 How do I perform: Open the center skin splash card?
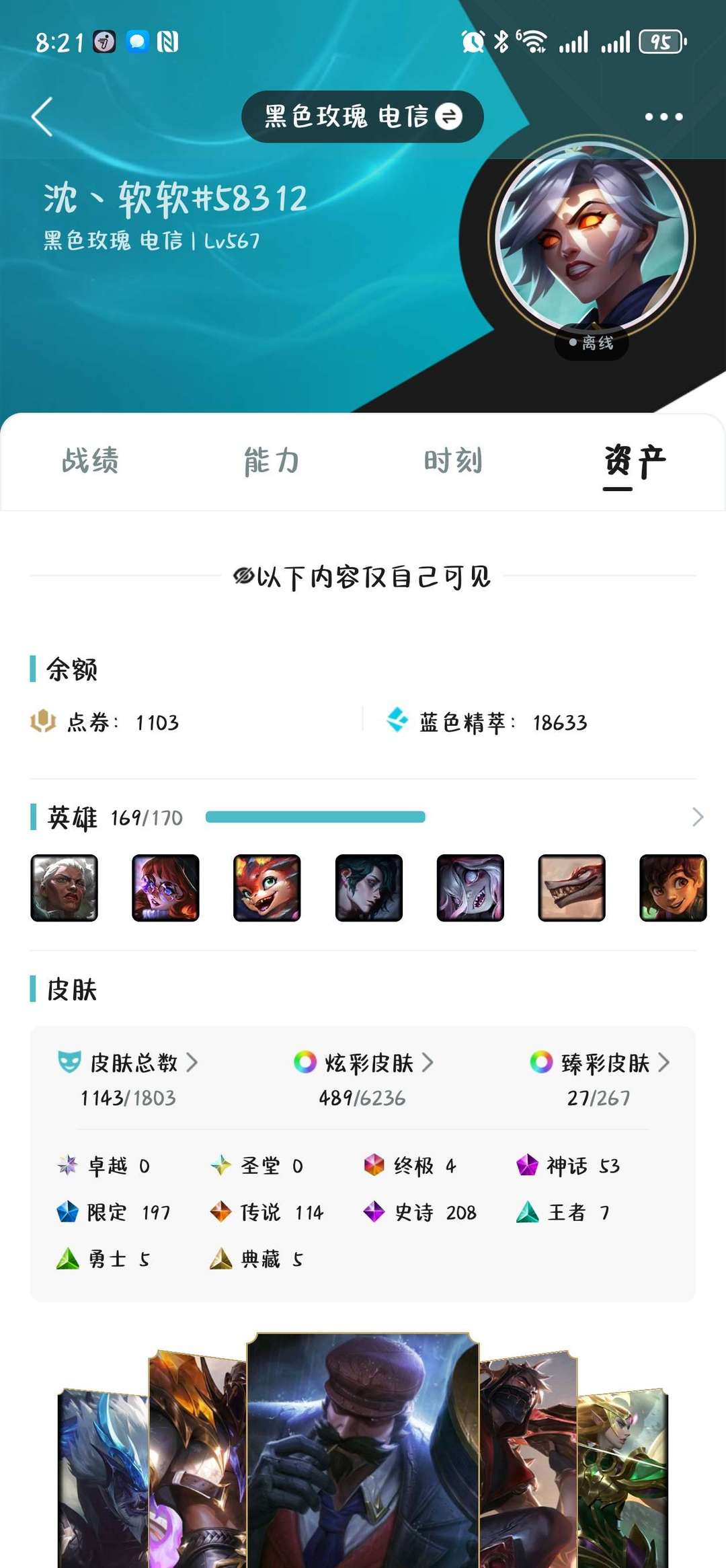pyautogui.click(x=362, y=1450)
